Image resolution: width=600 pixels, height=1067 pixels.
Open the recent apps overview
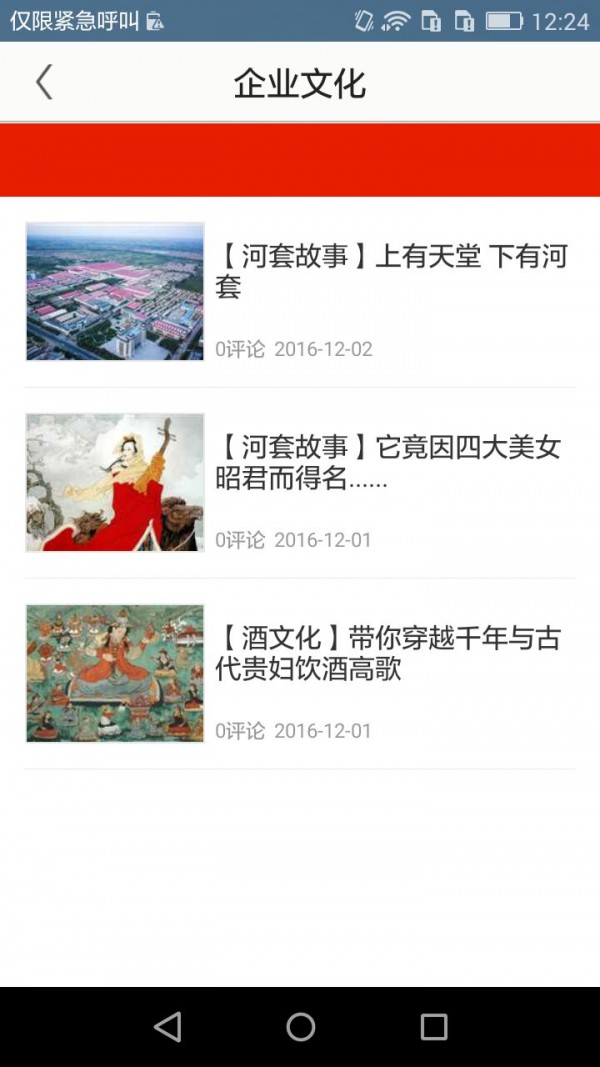[433, 1026]
